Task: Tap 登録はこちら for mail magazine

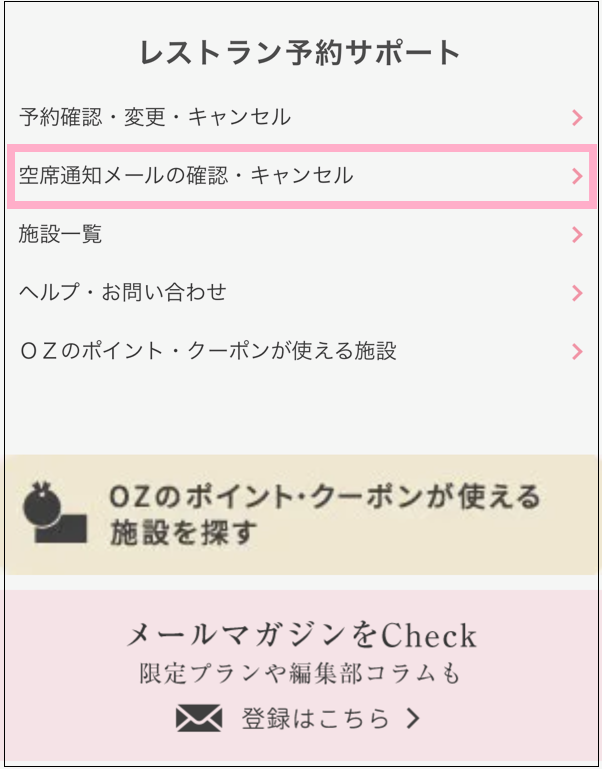Action: (x=300, y=718)
